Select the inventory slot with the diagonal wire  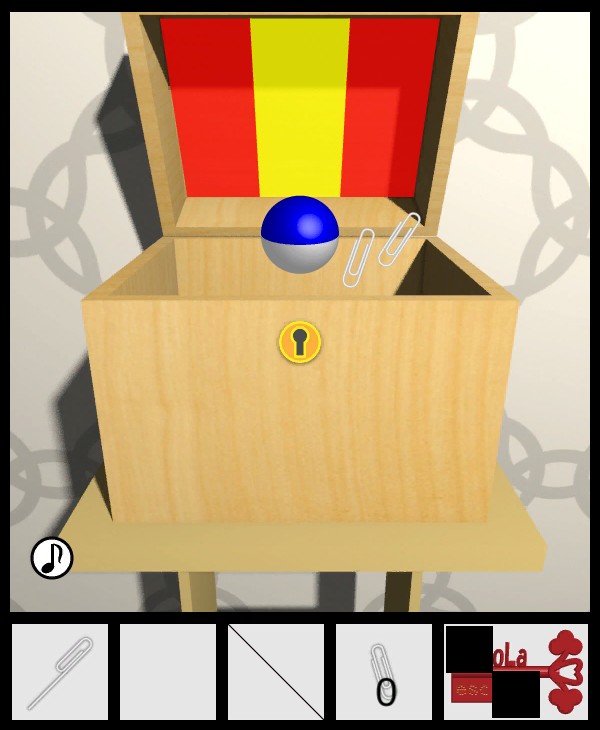[276, 672]
